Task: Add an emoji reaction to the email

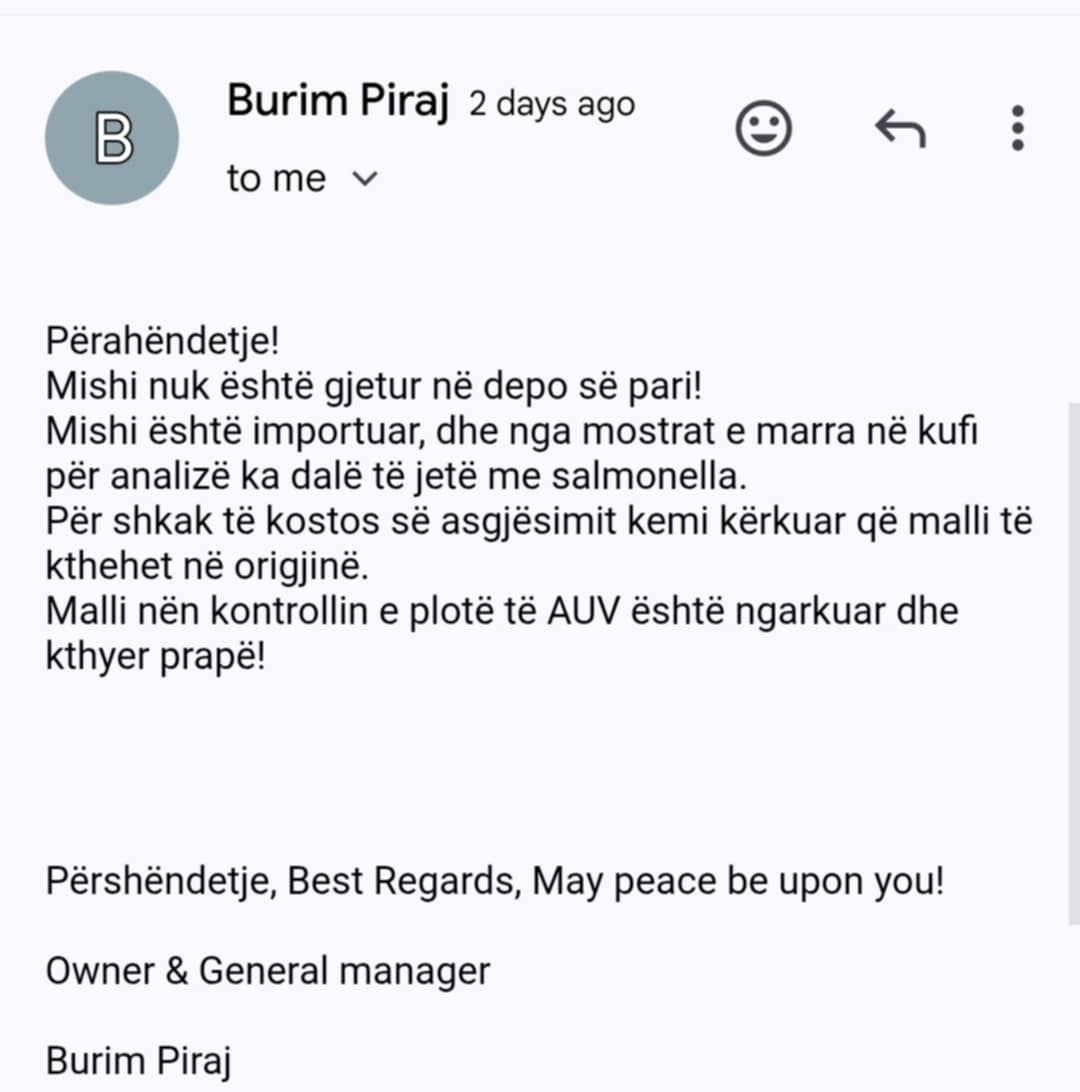Action: pos(764,128)
